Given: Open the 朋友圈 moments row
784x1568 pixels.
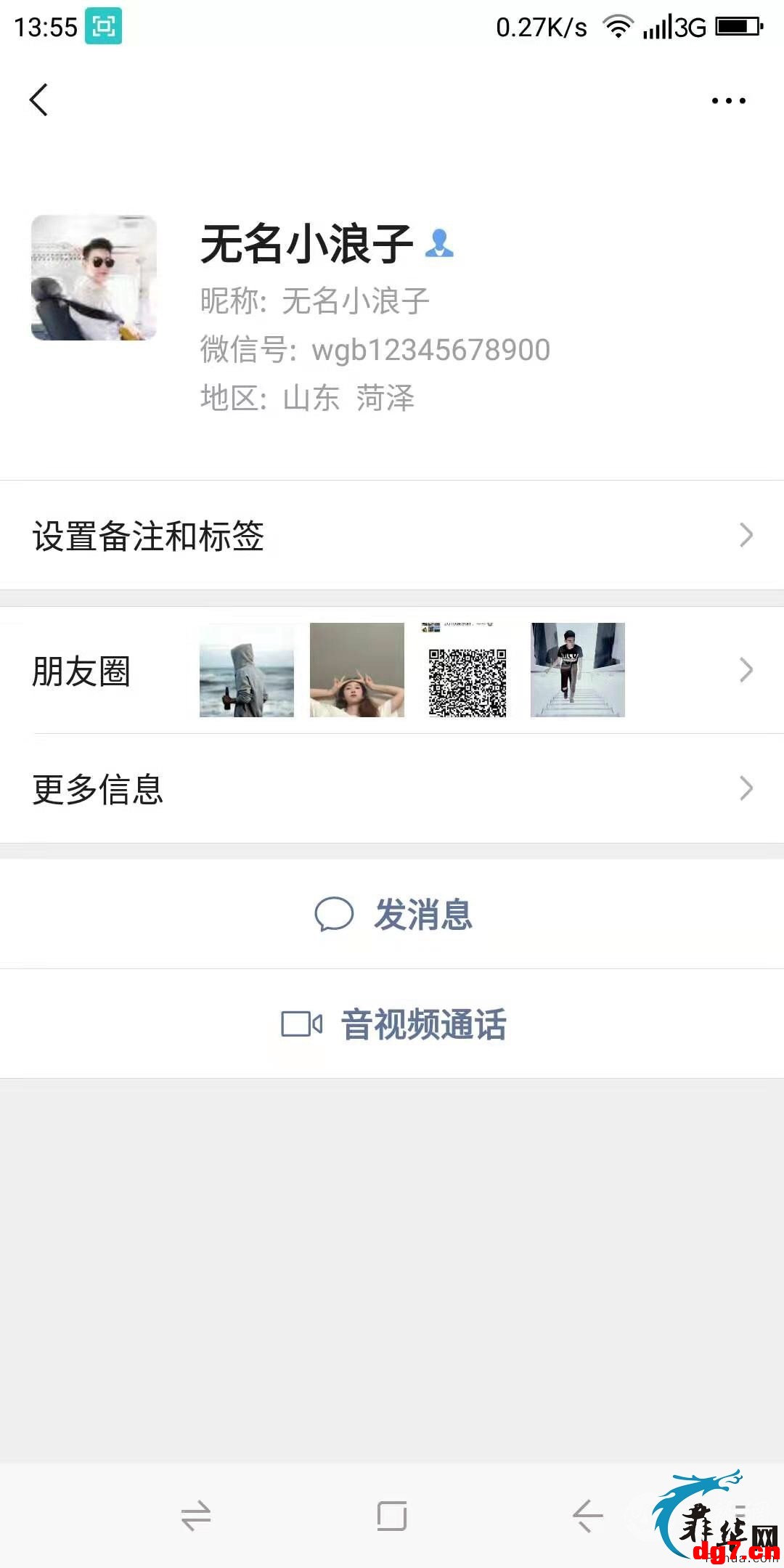Looking at the screenshot, I should click(392, 670).
